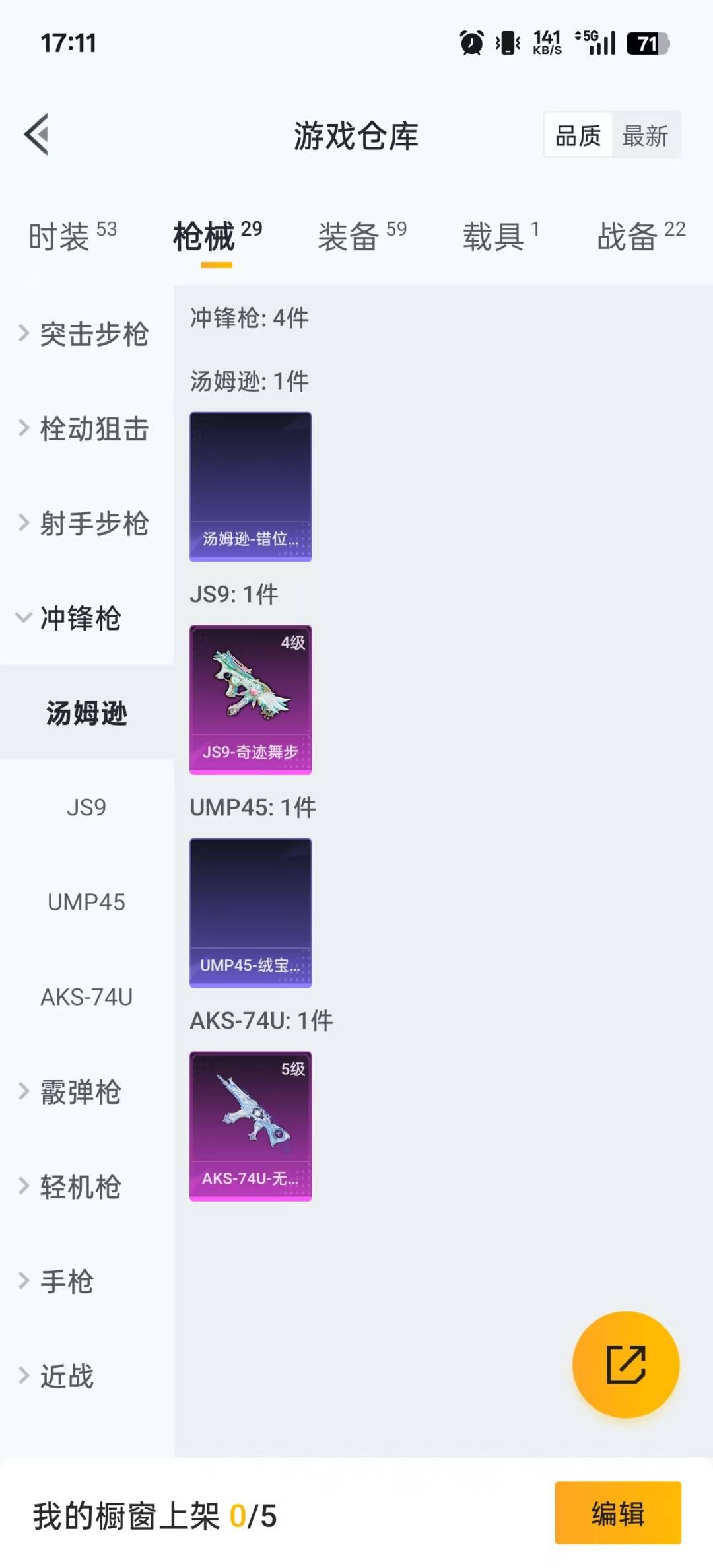Switch sorting to 最新
The image size is (713, 1568).
(x=645, y=135)
